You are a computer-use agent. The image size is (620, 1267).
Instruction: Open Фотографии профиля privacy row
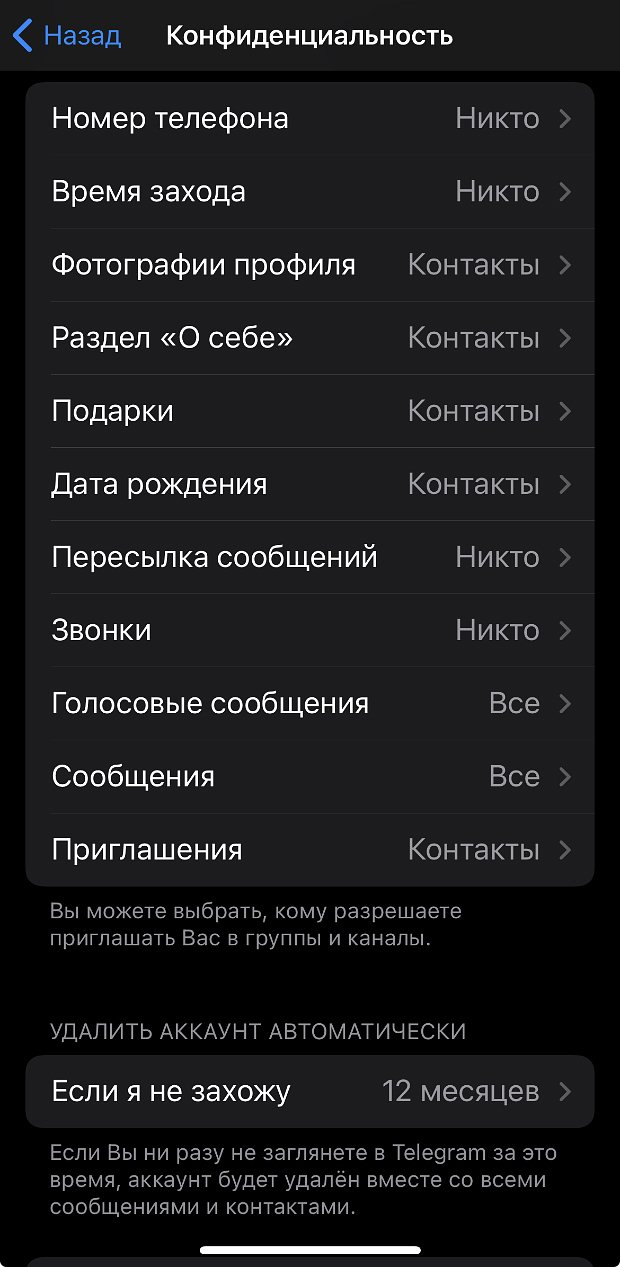pyautogui.click(x=310, y=265)
